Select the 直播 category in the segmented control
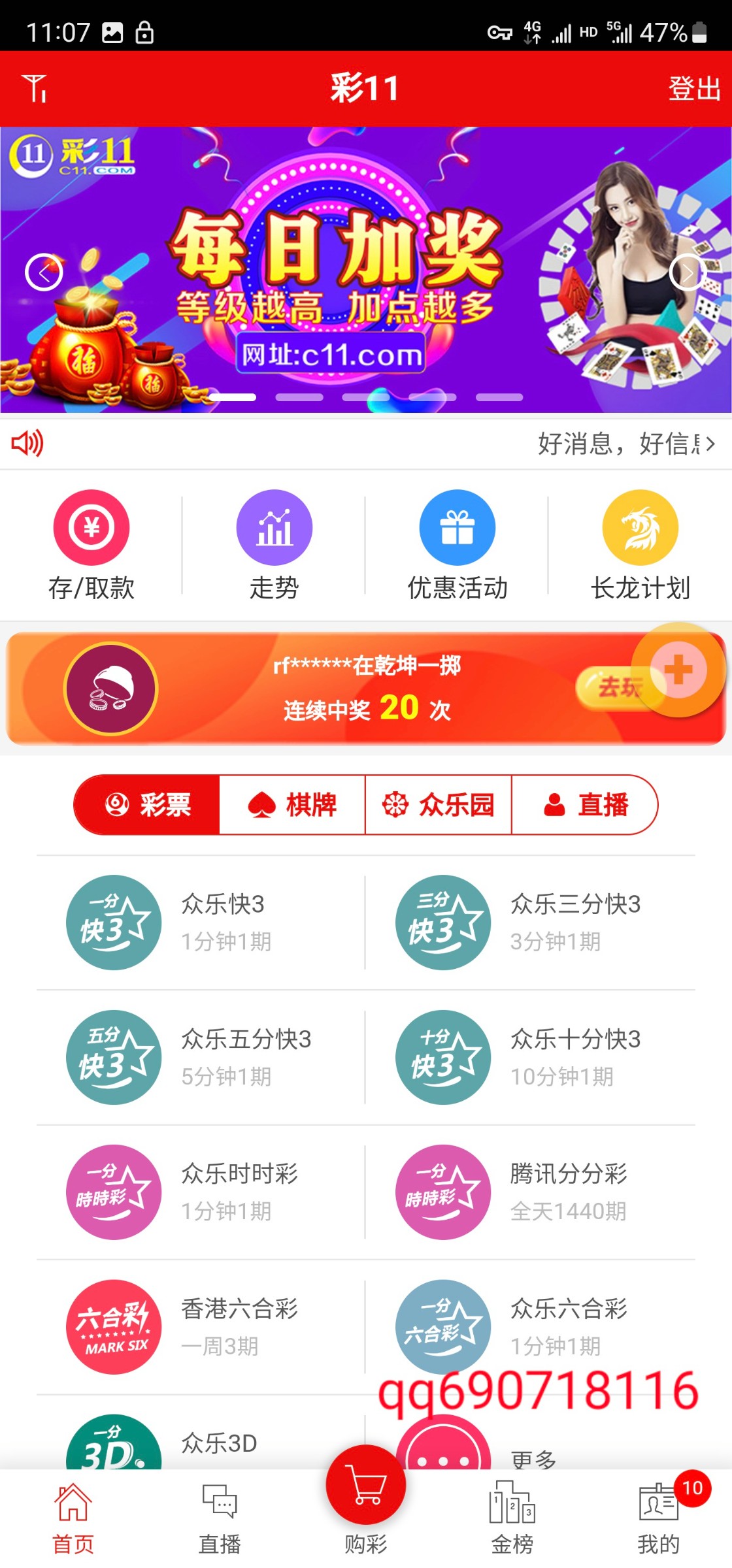 (585, 805)
